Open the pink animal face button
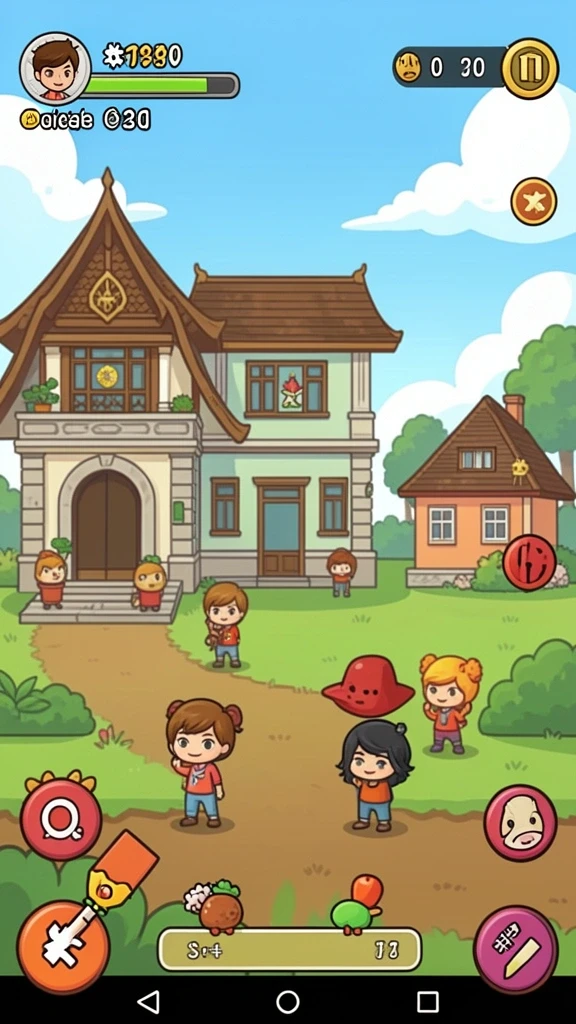This screenshot has width=576, height=1024. [x=520, y=823]
